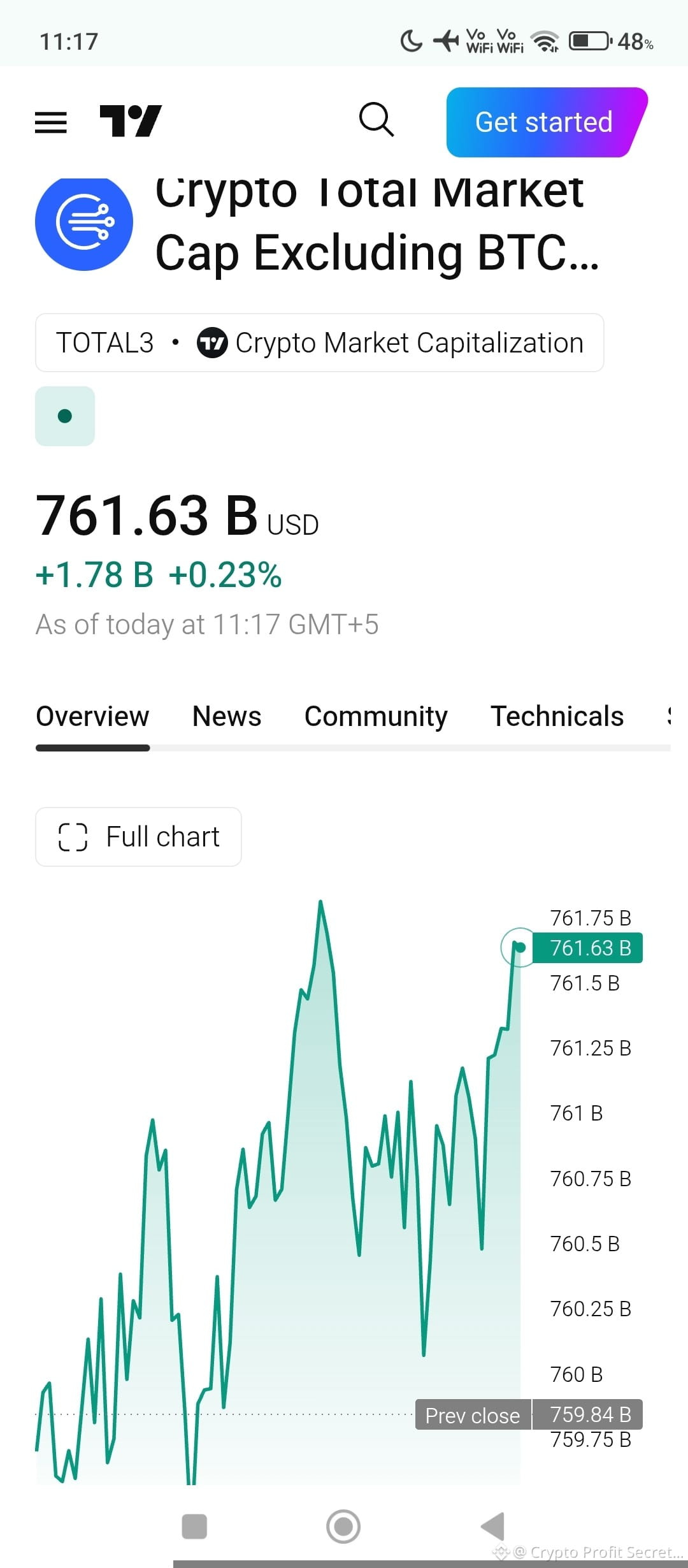Switch to the Technicals tab

[557, 716]
